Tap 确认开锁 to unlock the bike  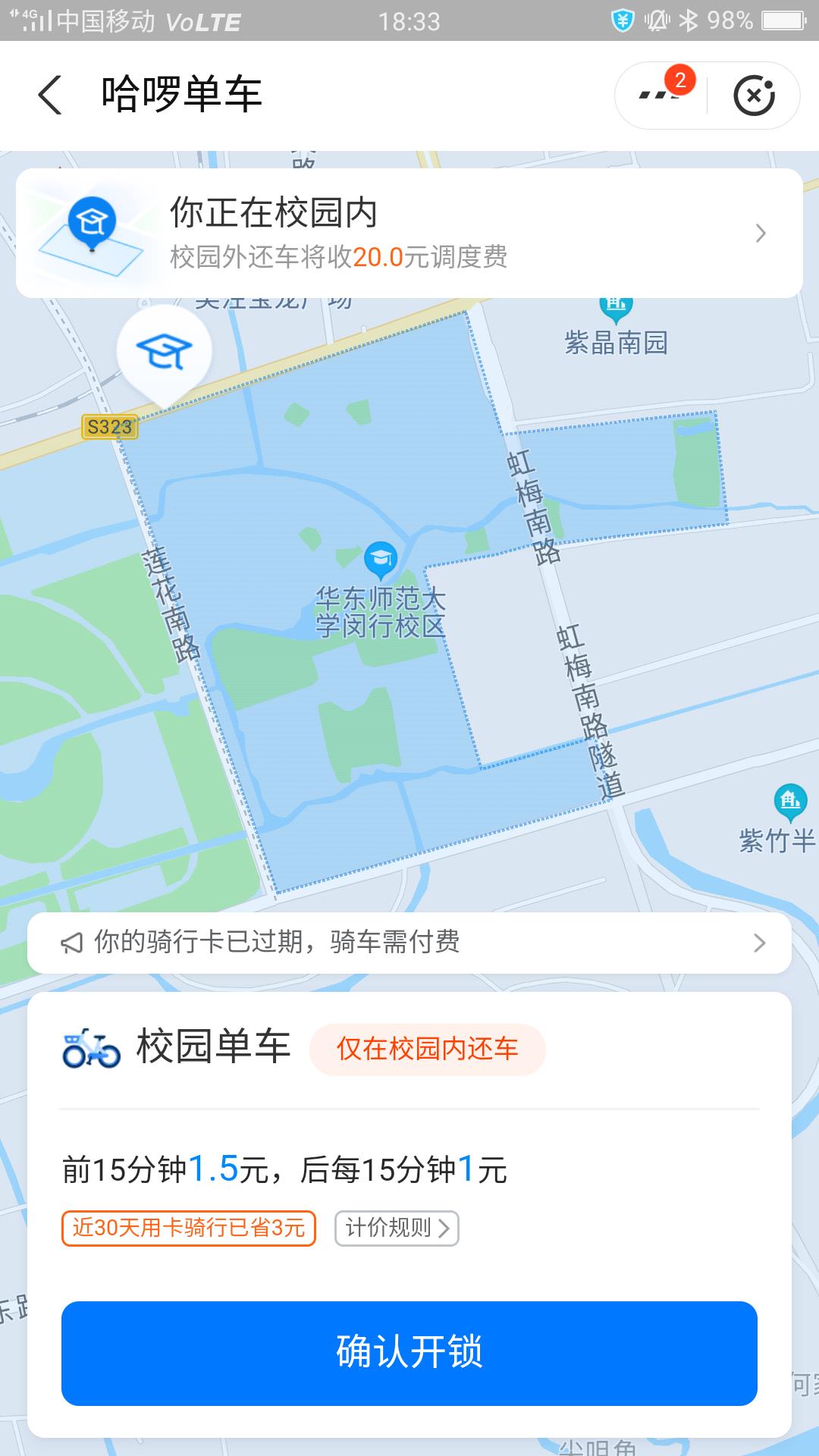[409, 1353]
